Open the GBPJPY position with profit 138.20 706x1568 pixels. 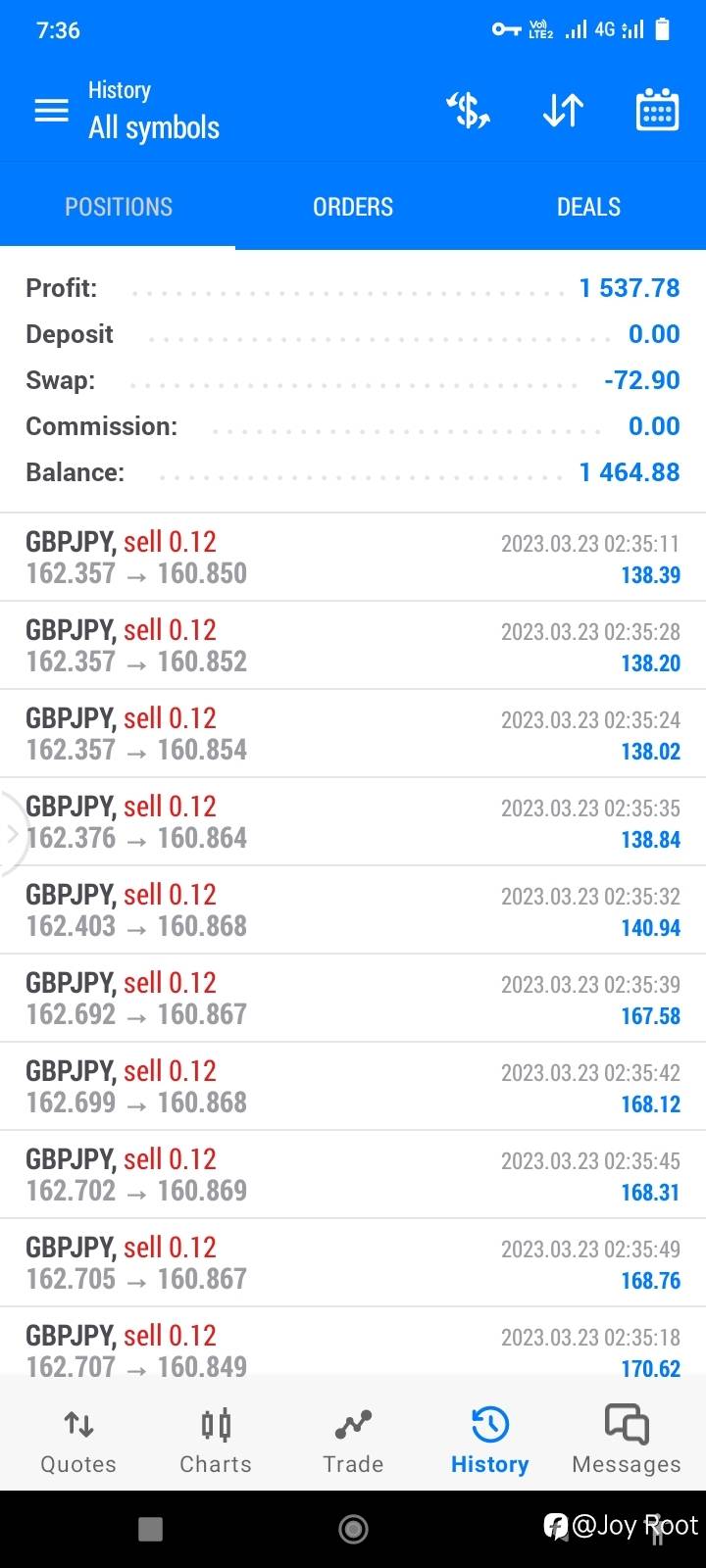353,645
